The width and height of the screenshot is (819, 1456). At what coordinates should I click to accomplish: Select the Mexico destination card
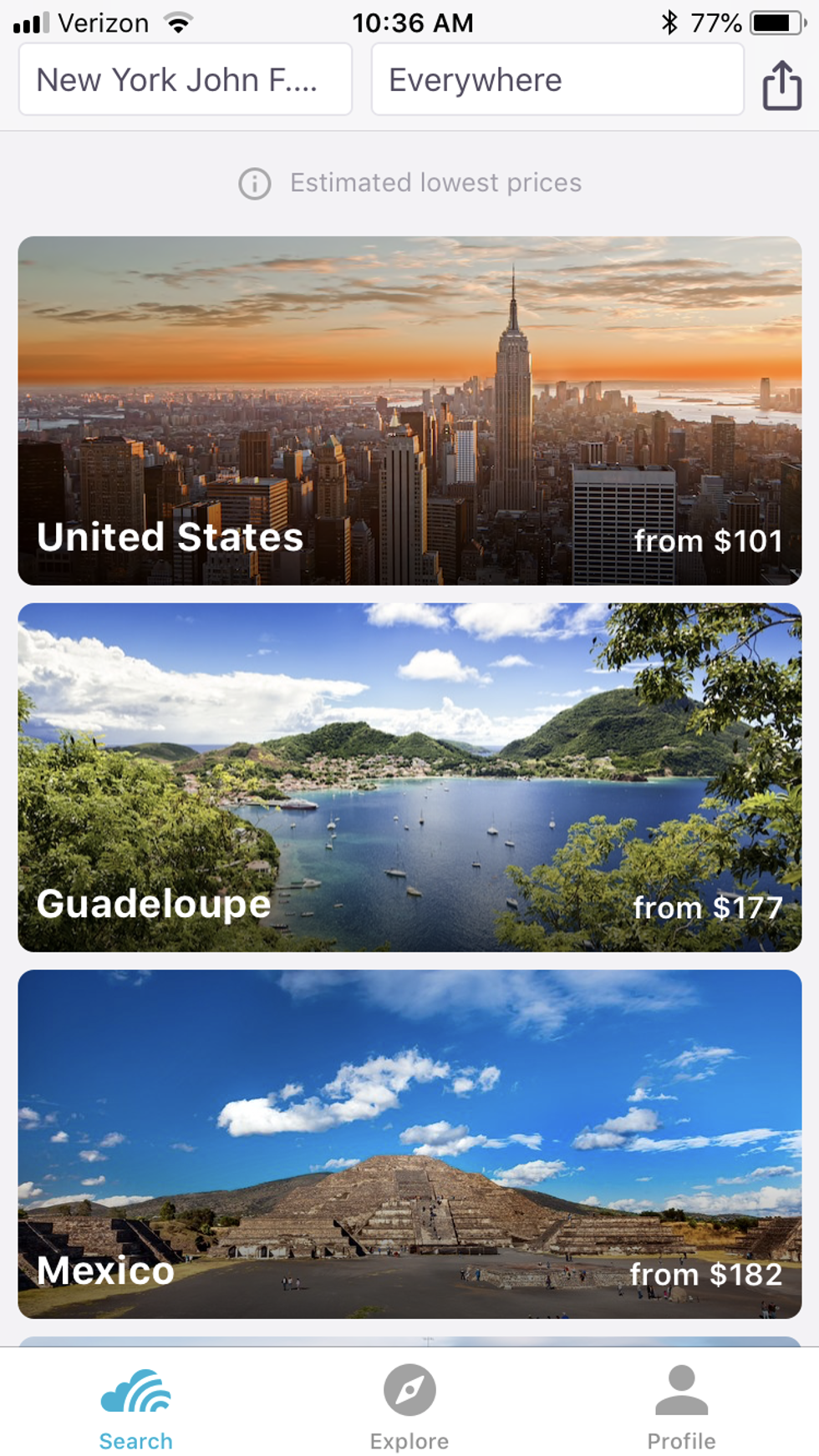click(409, 1144)
